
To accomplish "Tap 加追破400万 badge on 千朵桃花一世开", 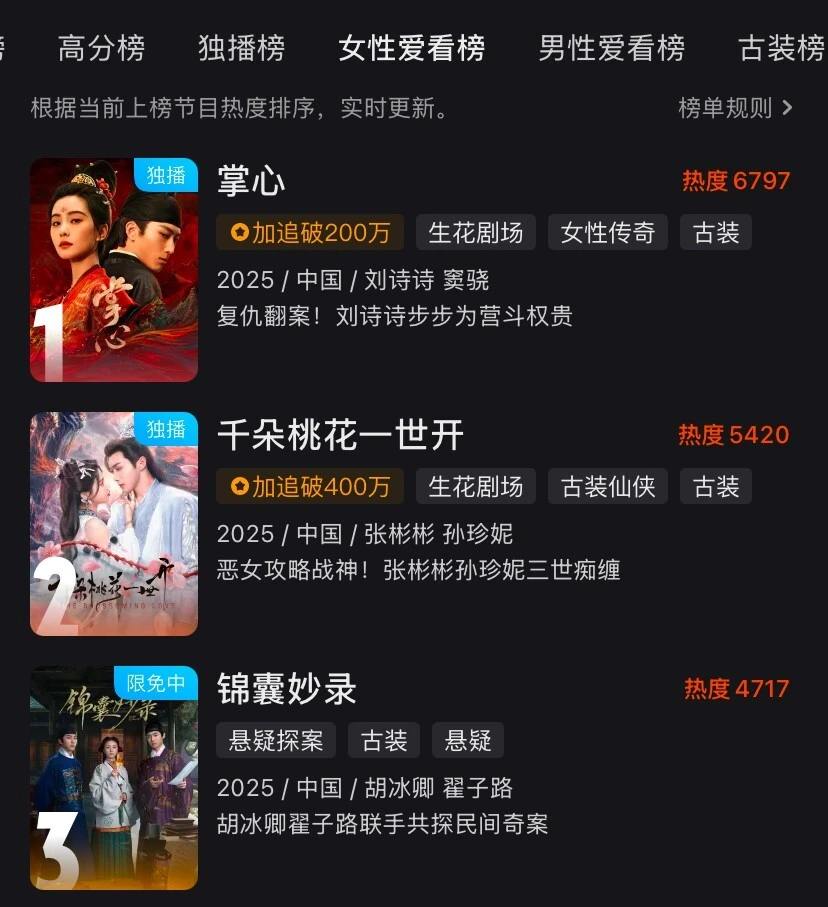I will pos(310,487).
